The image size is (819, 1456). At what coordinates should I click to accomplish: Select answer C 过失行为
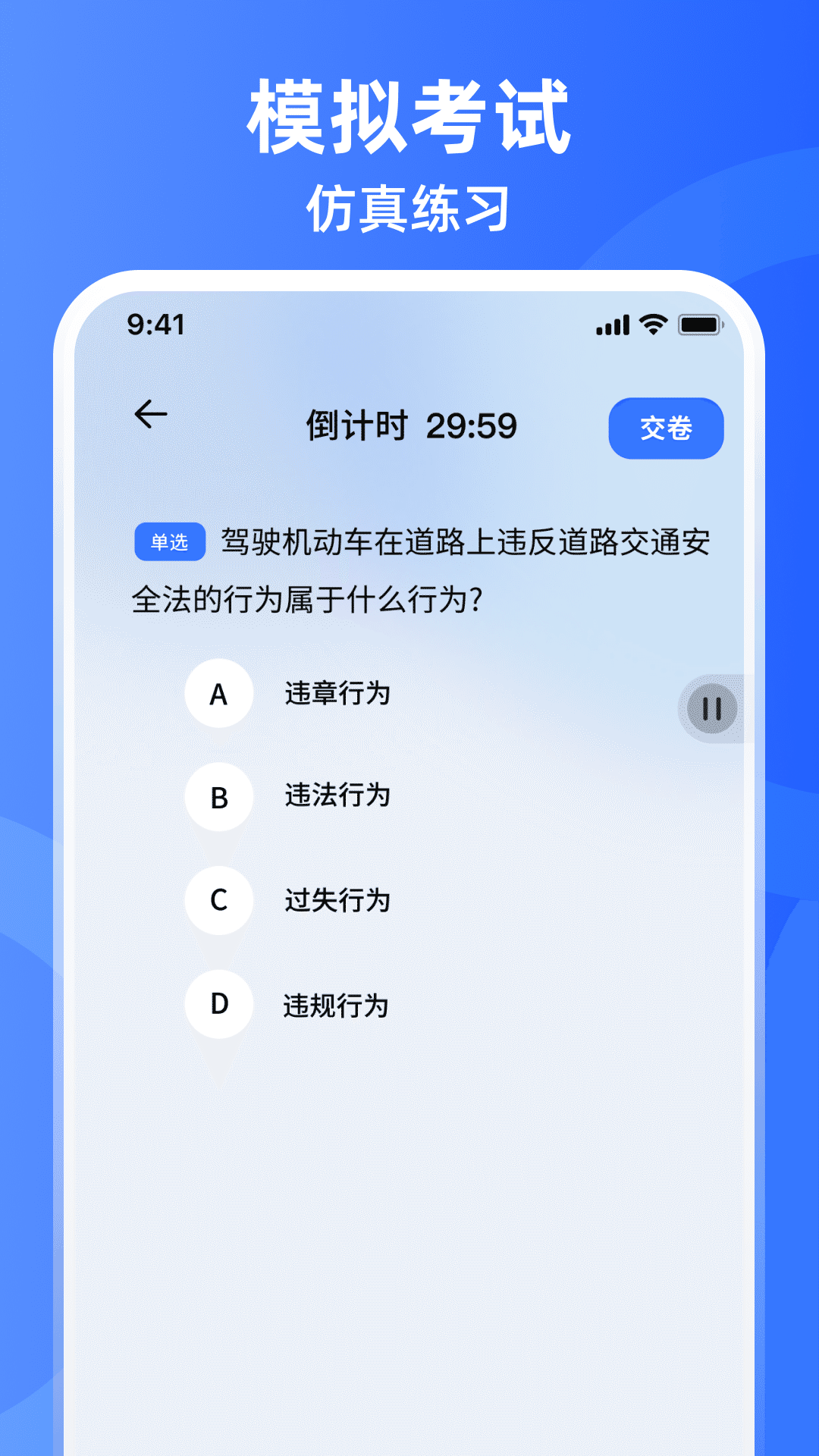click(337, 902)
